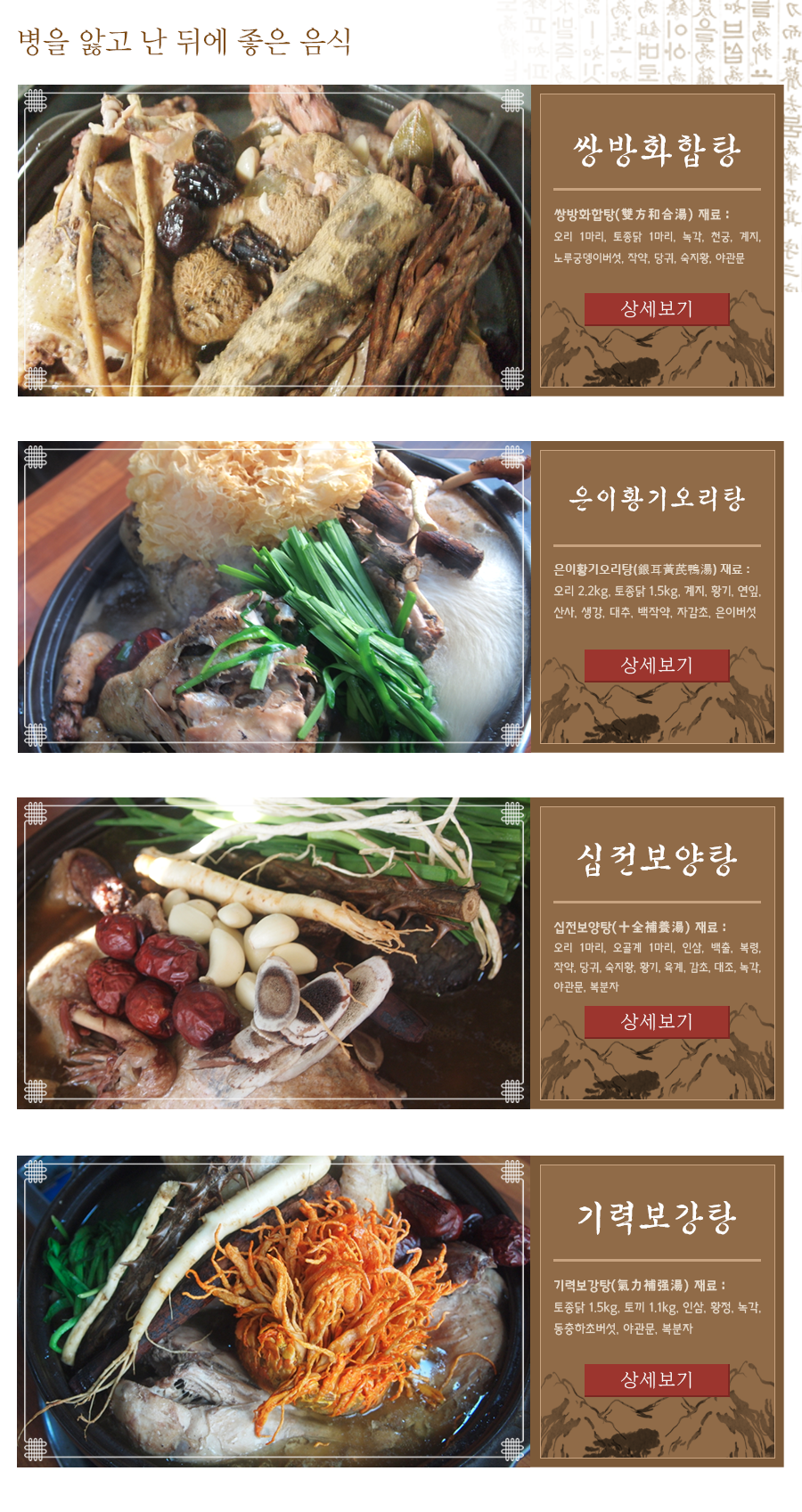View details for 쌍방화합탕
Screen dimensions: 802x1512
click(657, 309)
